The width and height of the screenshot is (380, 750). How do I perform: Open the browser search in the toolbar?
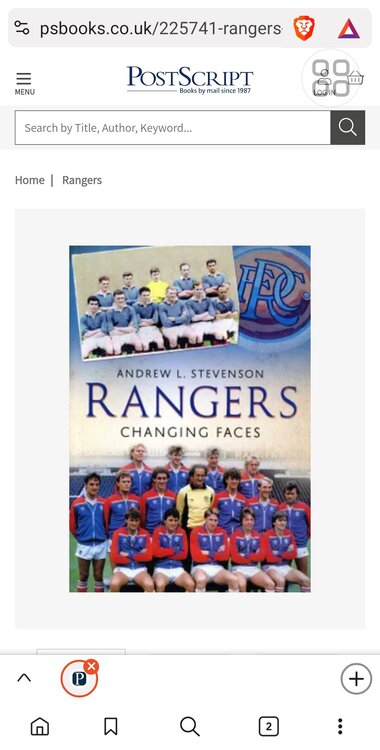pyautogui.click(x=190, y=727)
